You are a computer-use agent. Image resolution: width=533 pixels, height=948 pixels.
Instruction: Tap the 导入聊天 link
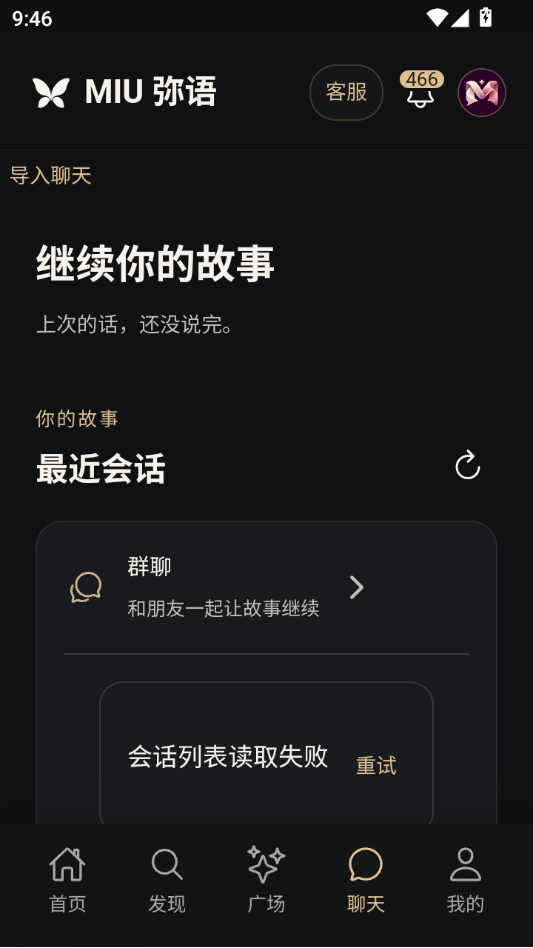(51, 176)
